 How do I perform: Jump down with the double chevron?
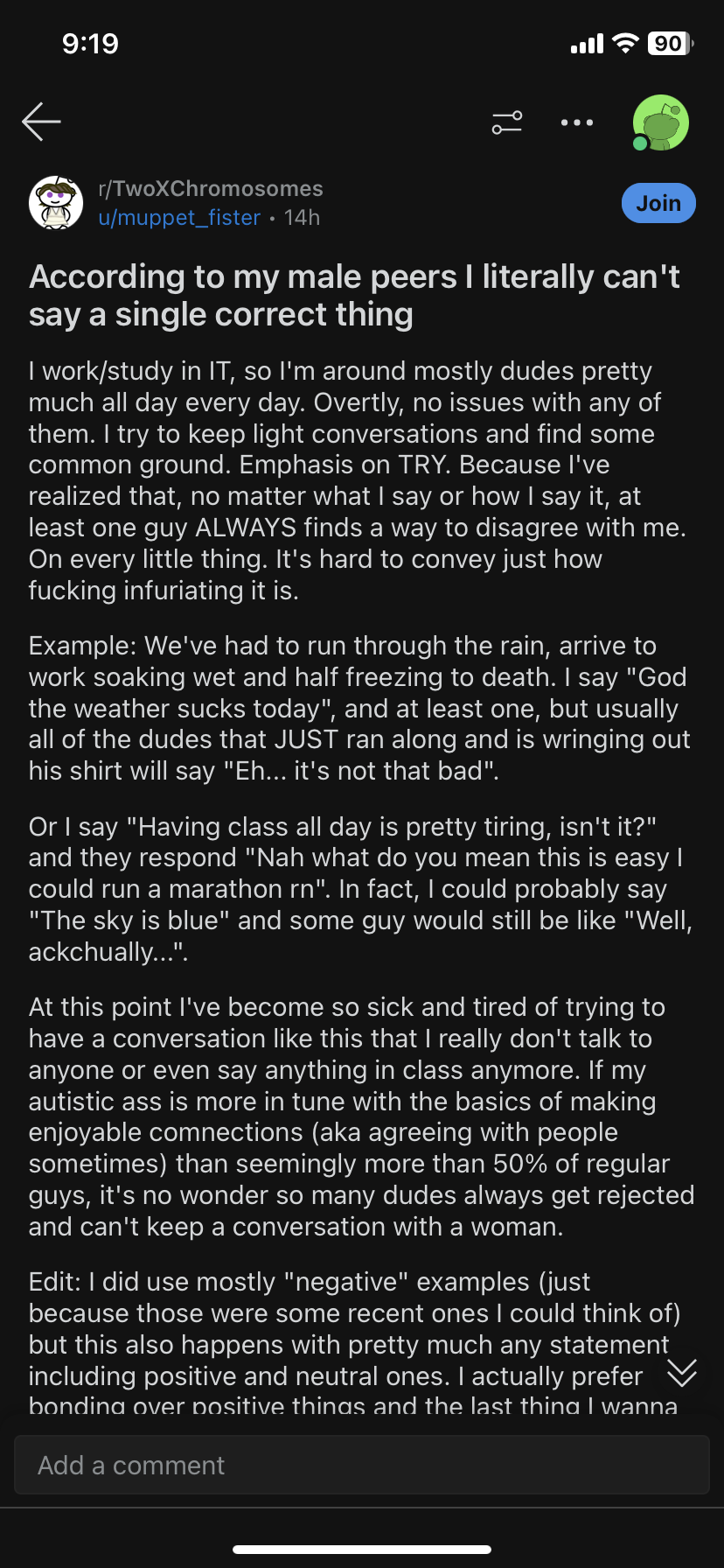682,1373
